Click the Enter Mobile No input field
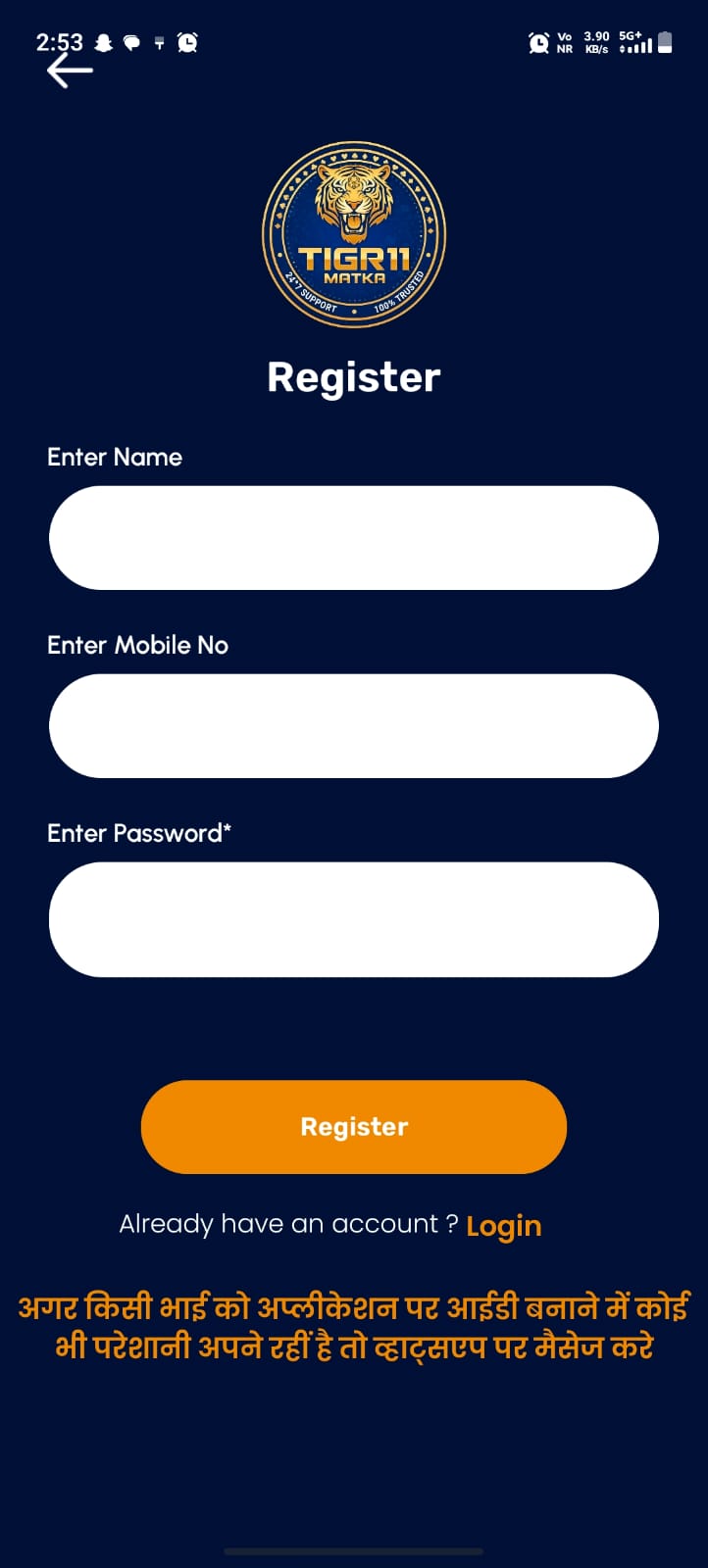The height and width of the screenshot is (1568, 708). 353,725
